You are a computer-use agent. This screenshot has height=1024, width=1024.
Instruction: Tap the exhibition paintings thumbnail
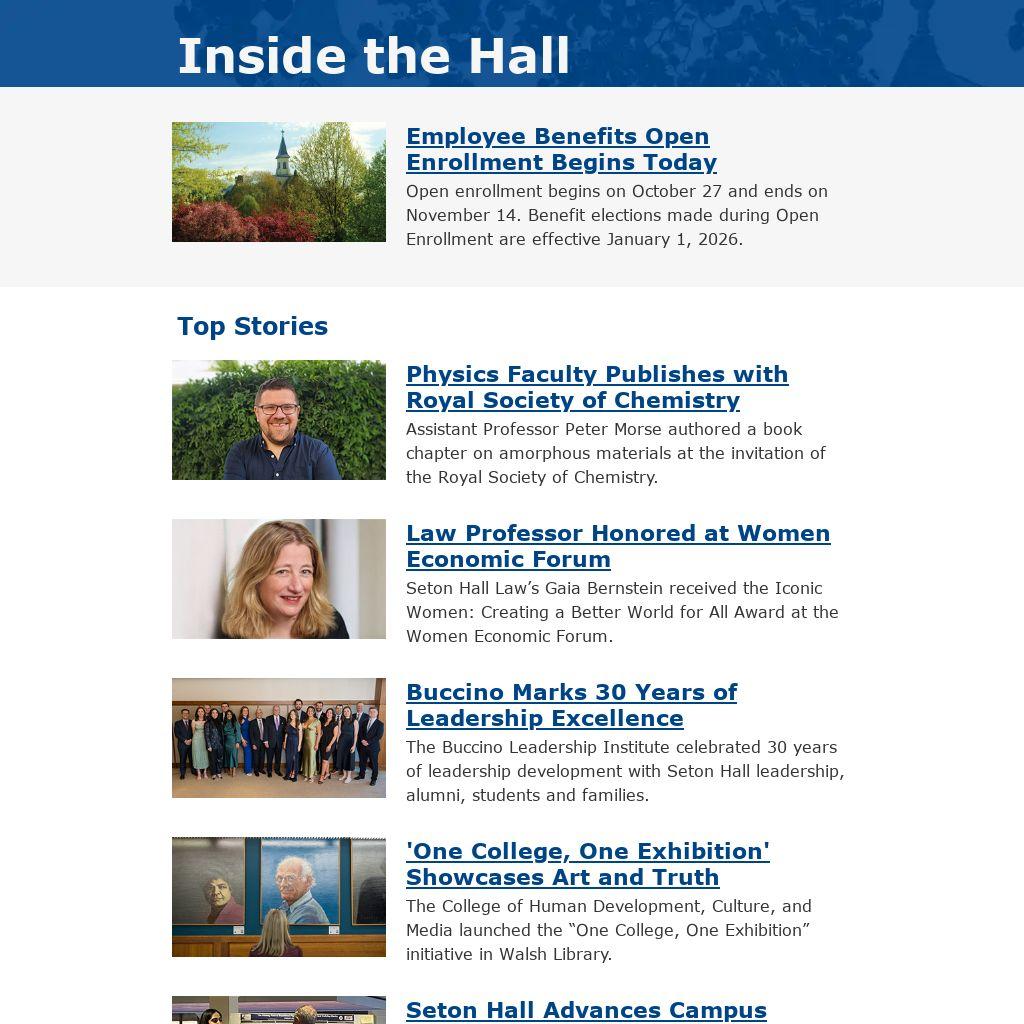pos(278,897)
